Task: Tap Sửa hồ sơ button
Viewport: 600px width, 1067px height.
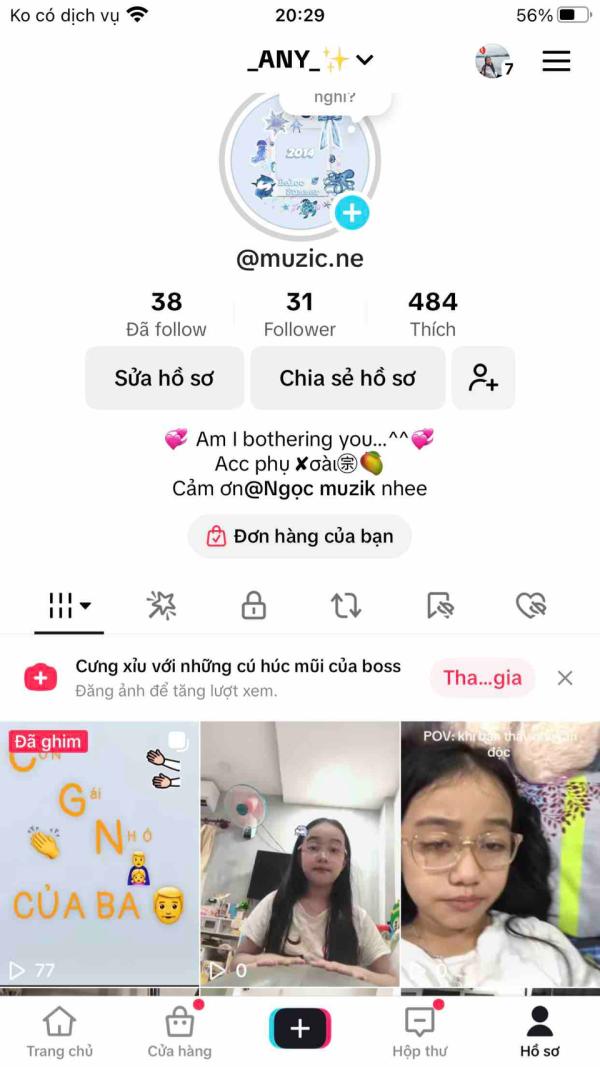Action: tap(164, 378)
